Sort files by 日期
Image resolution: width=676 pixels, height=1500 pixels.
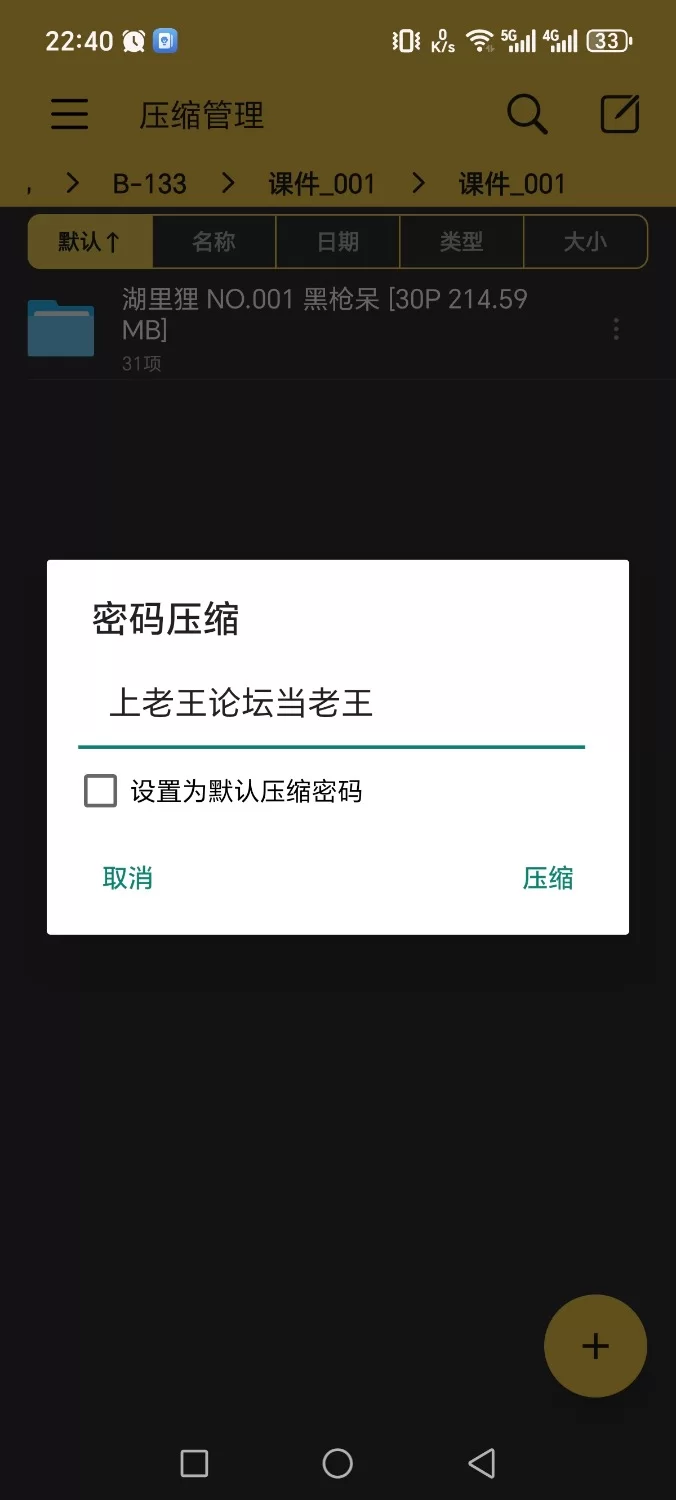[x=338, y=242]
